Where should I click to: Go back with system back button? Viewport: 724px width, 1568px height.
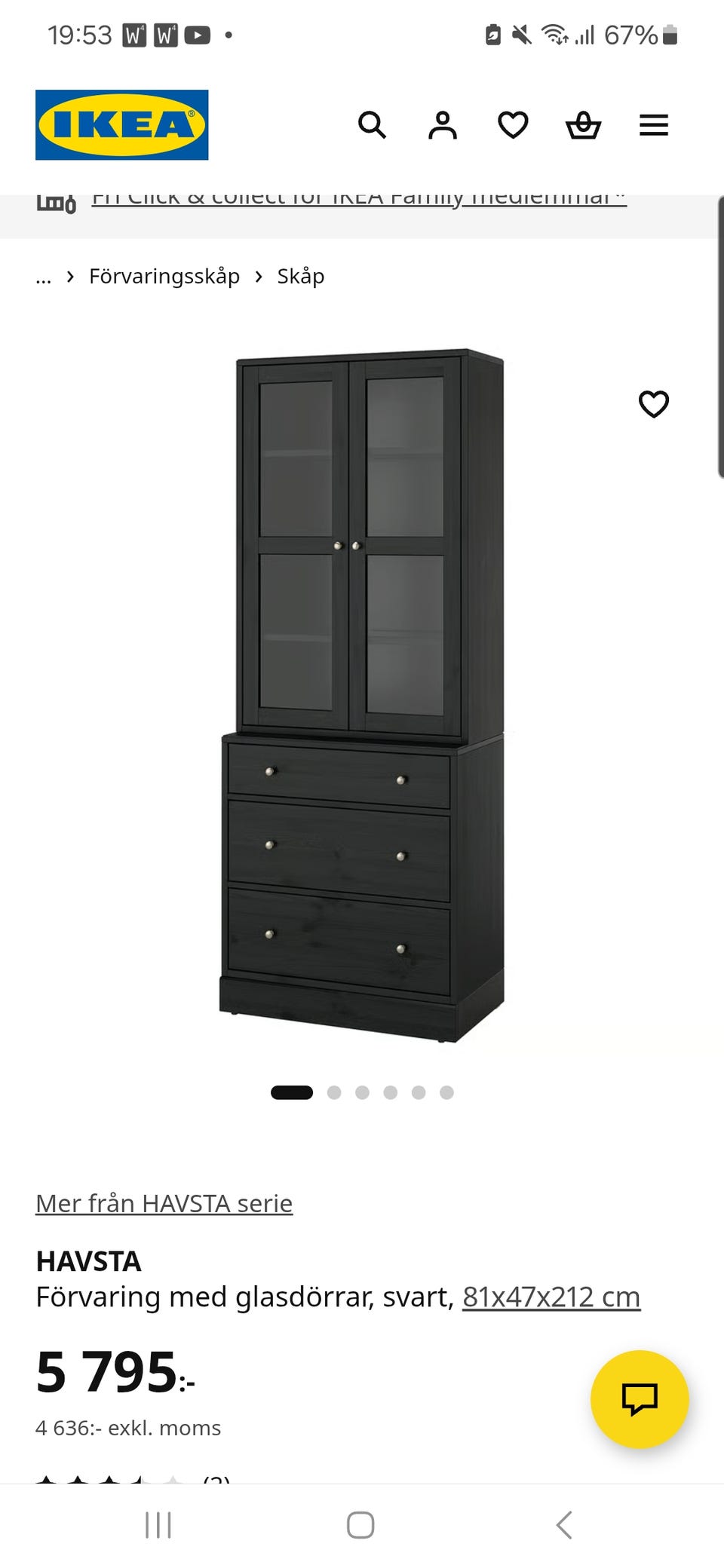[x=564, y=1524]
